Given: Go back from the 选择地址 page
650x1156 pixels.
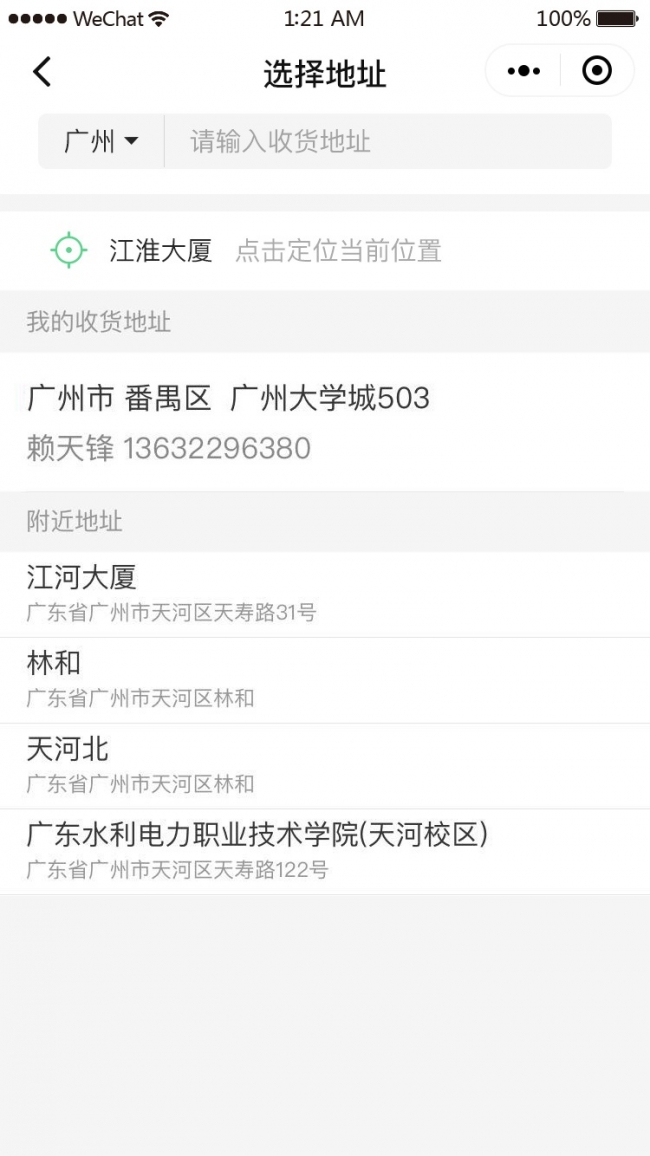Looking at the screenshot, I should click(41, 72).
